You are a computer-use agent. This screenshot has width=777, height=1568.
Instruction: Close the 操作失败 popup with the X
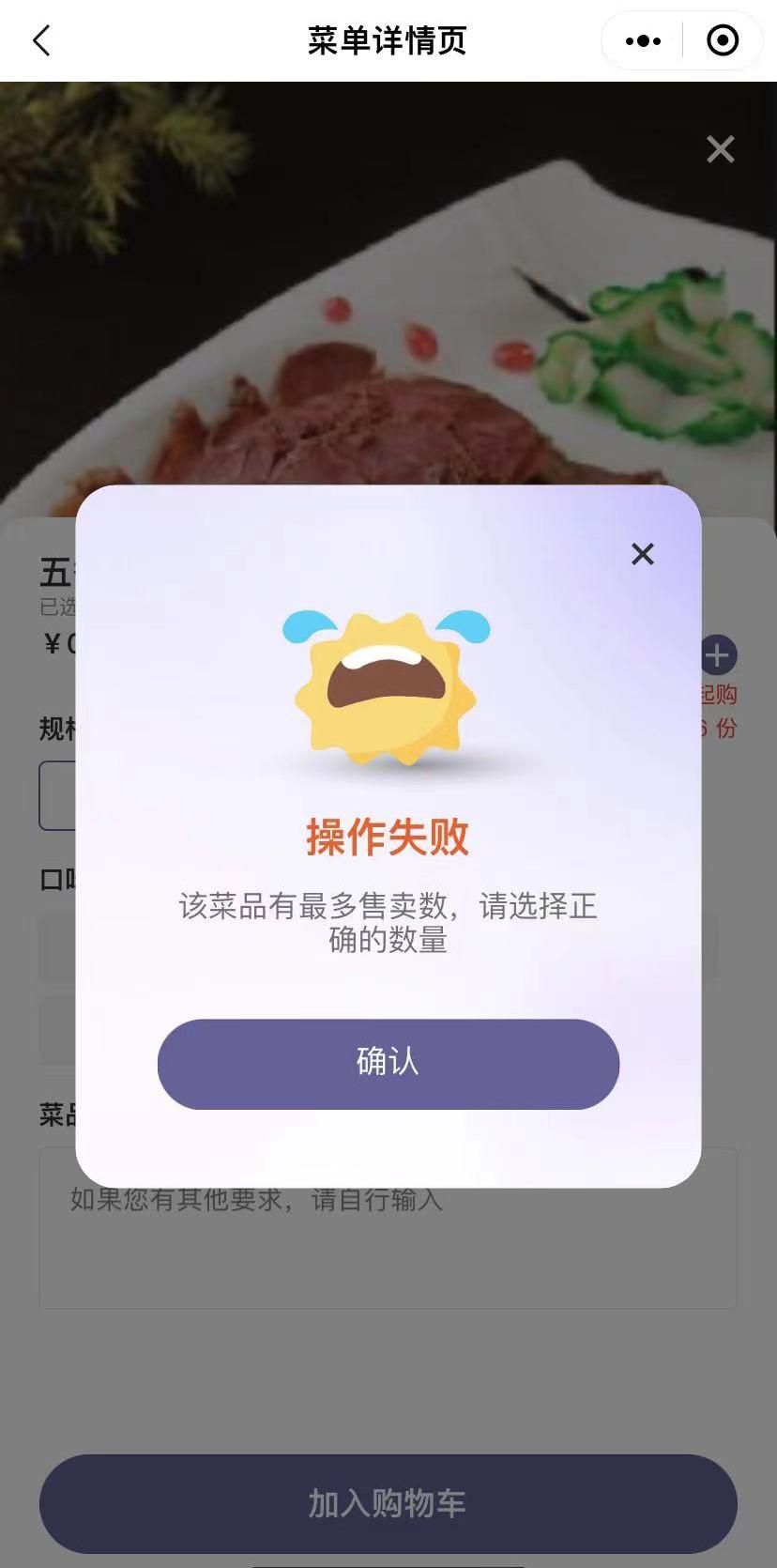[643, 554]
